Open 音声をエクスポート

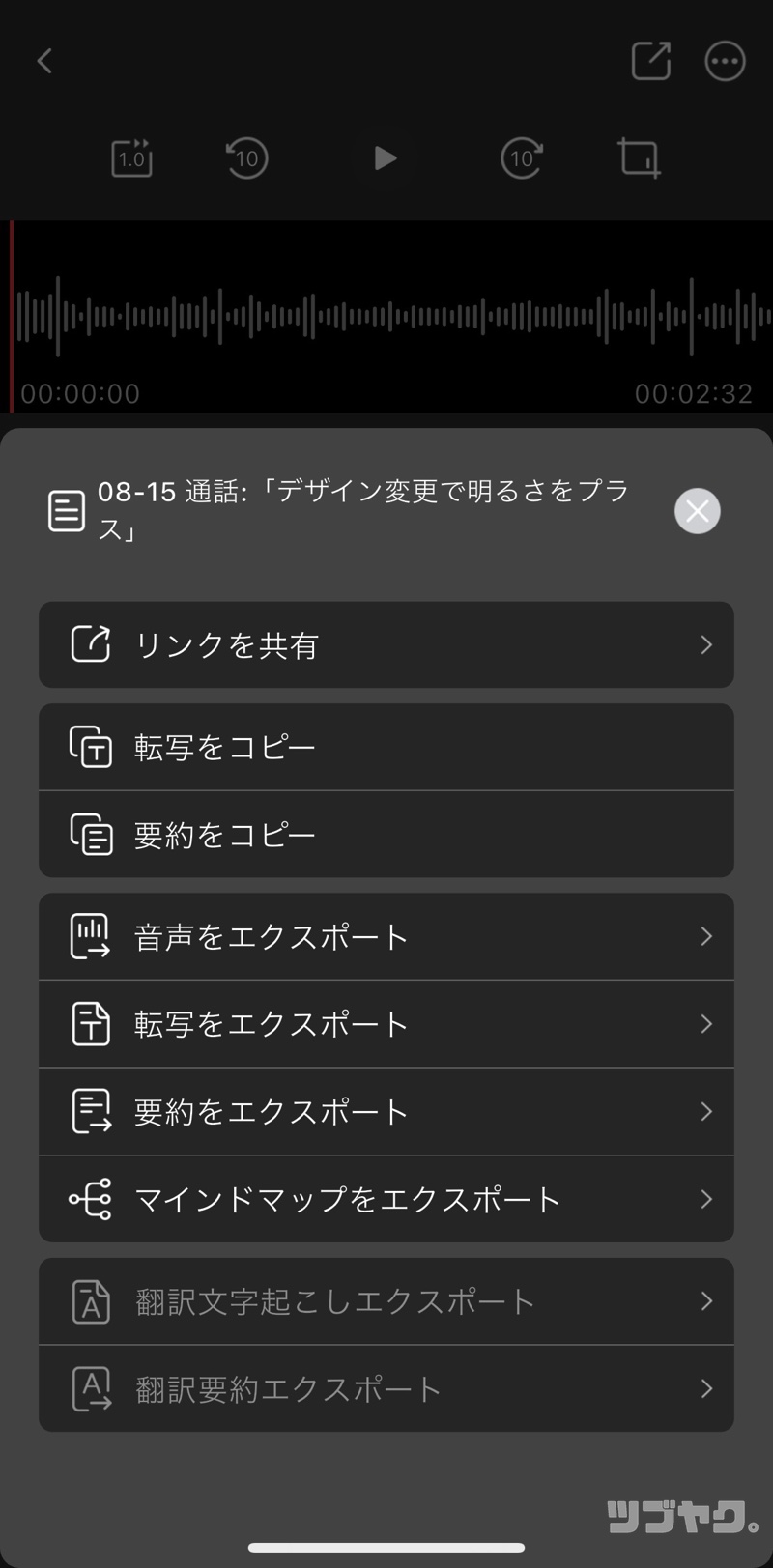coord(386,936)
